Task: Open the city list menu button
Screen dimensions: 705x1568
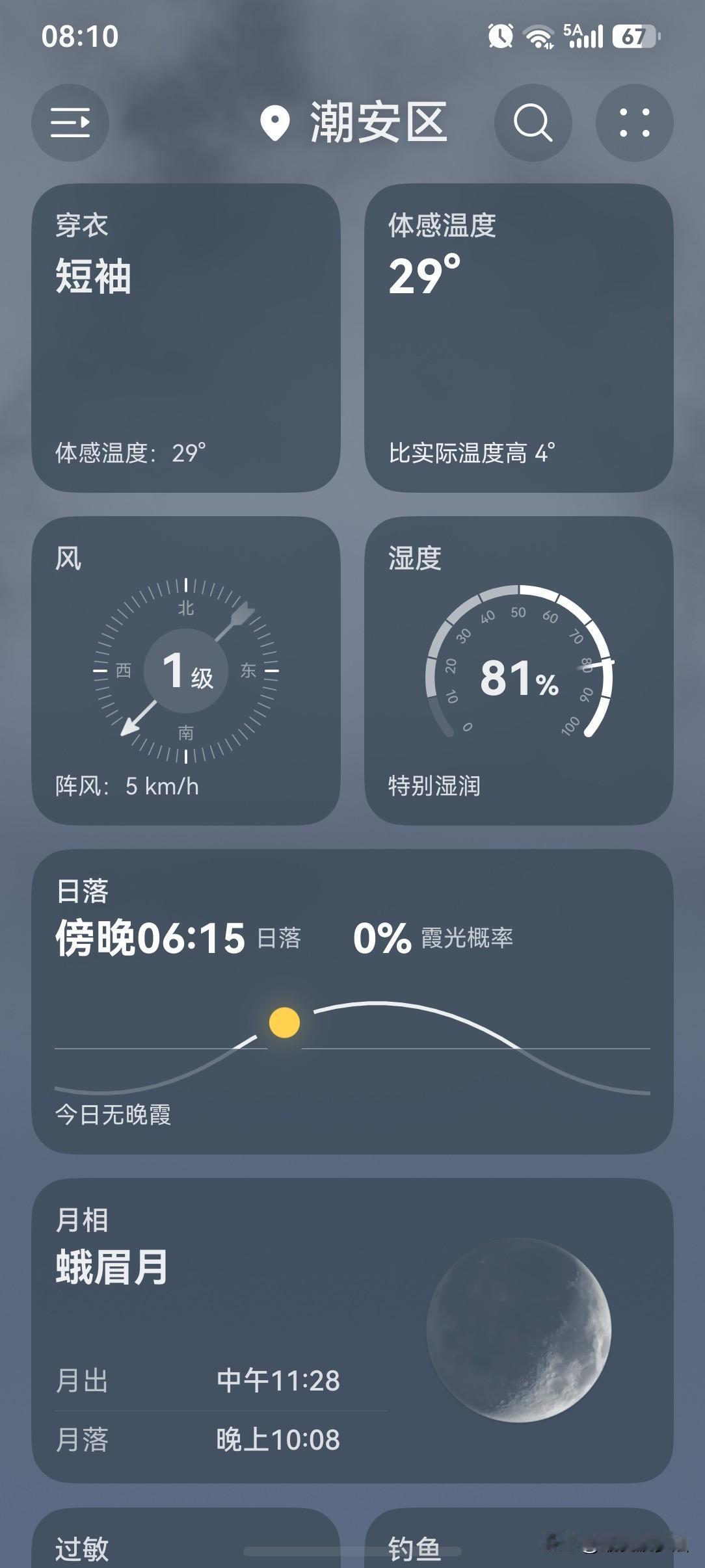Action: (x=70, y=122)
